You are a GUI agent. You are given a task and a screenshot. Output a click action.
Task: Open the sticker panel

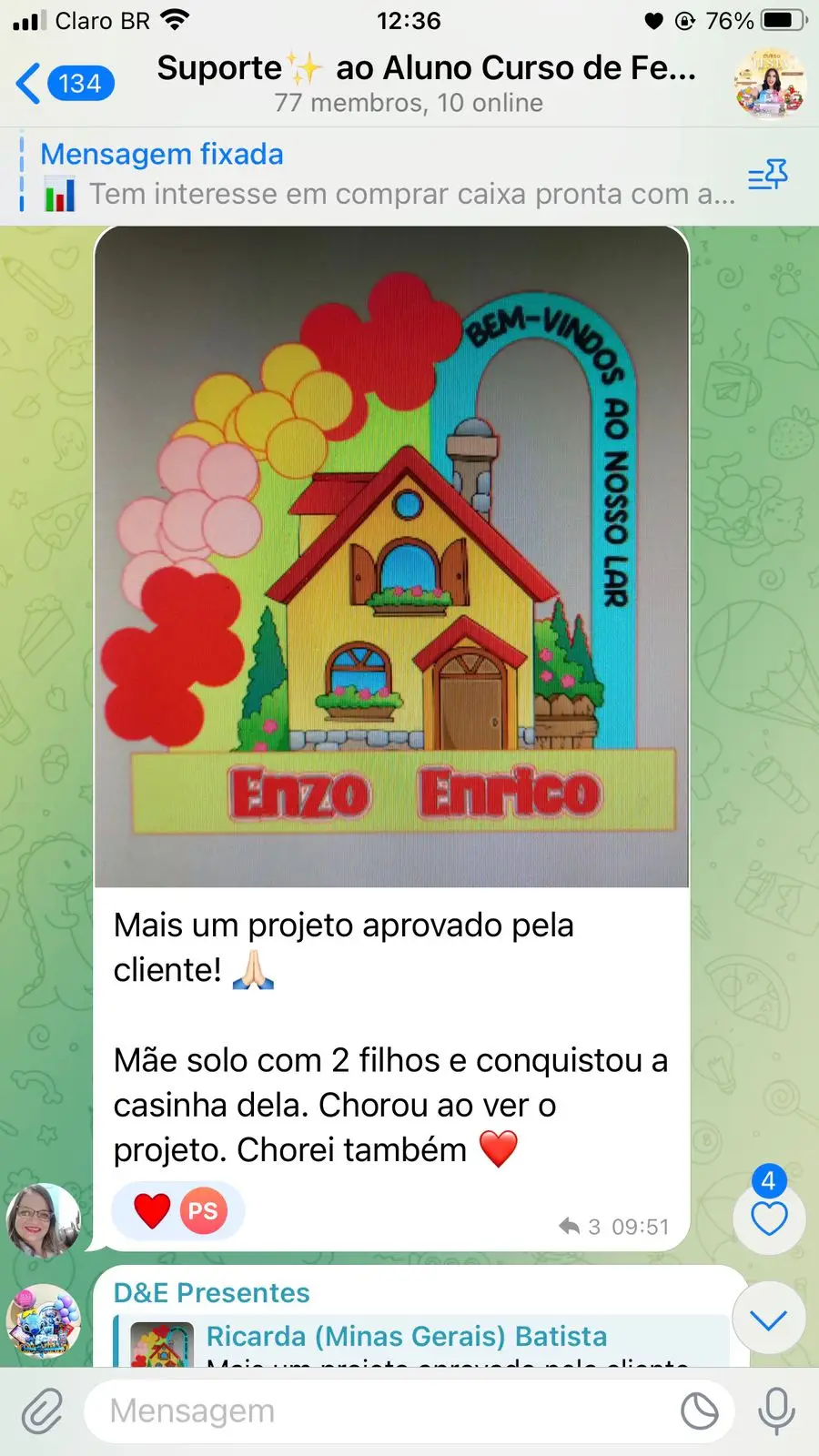[x=700, y=1411]
